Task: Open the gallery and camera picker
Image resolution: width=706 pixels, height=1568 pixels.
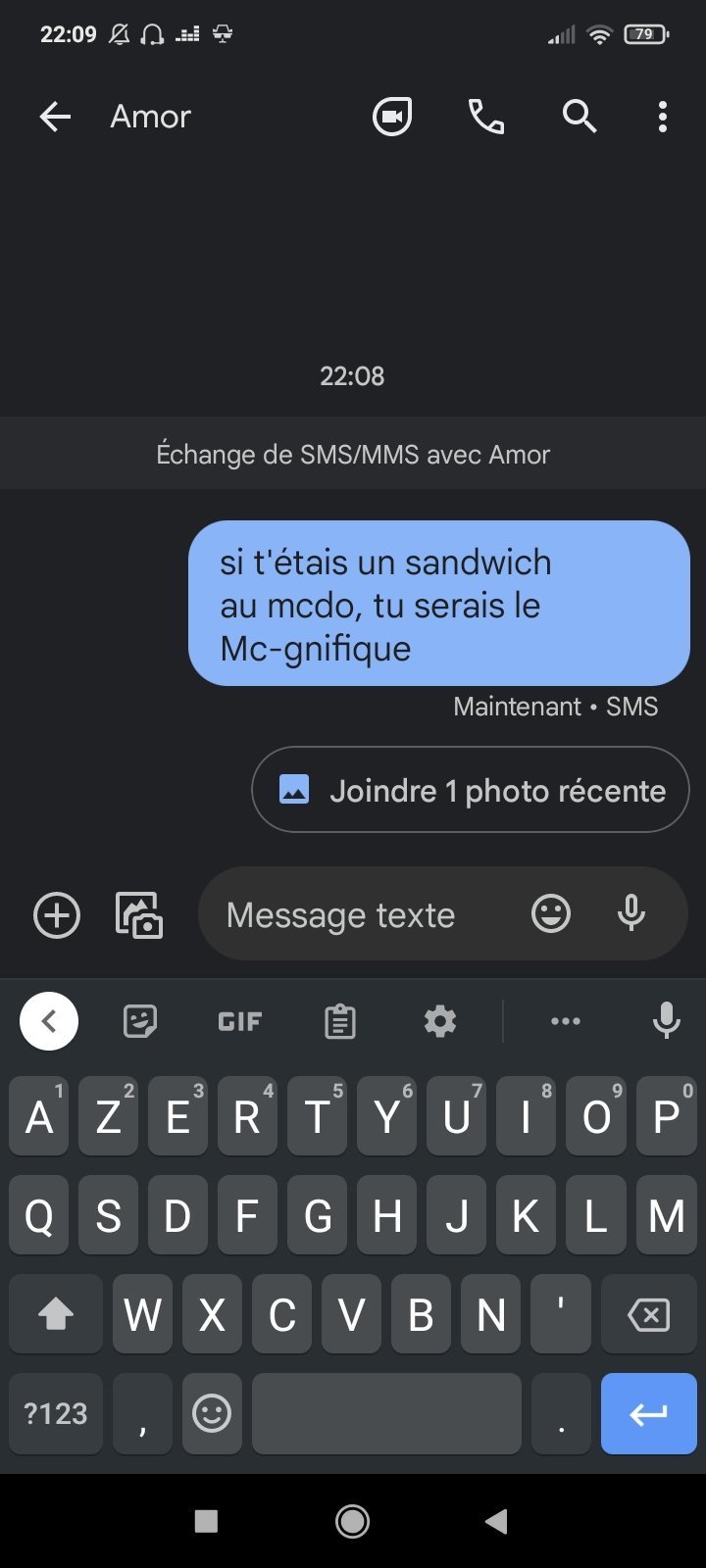Action: pyautogui.click(x=139, y=915)
